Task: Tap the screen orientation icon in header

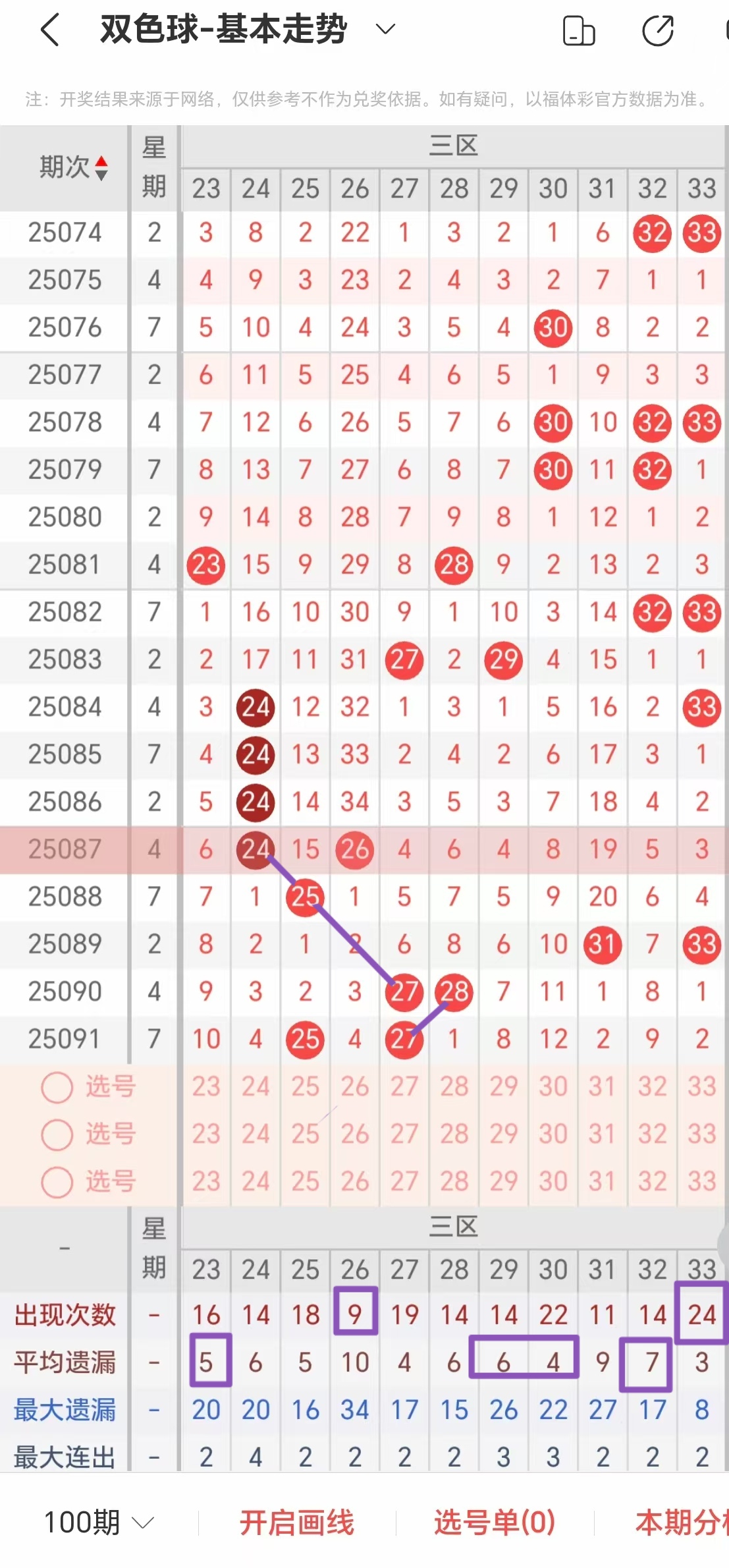Action: 579,31
